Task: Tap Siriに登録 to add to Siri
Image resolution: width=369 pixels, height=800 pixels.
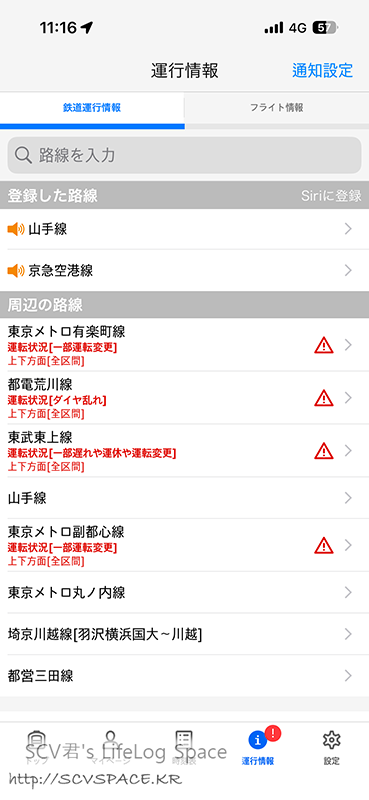Action: click(331, 195)
